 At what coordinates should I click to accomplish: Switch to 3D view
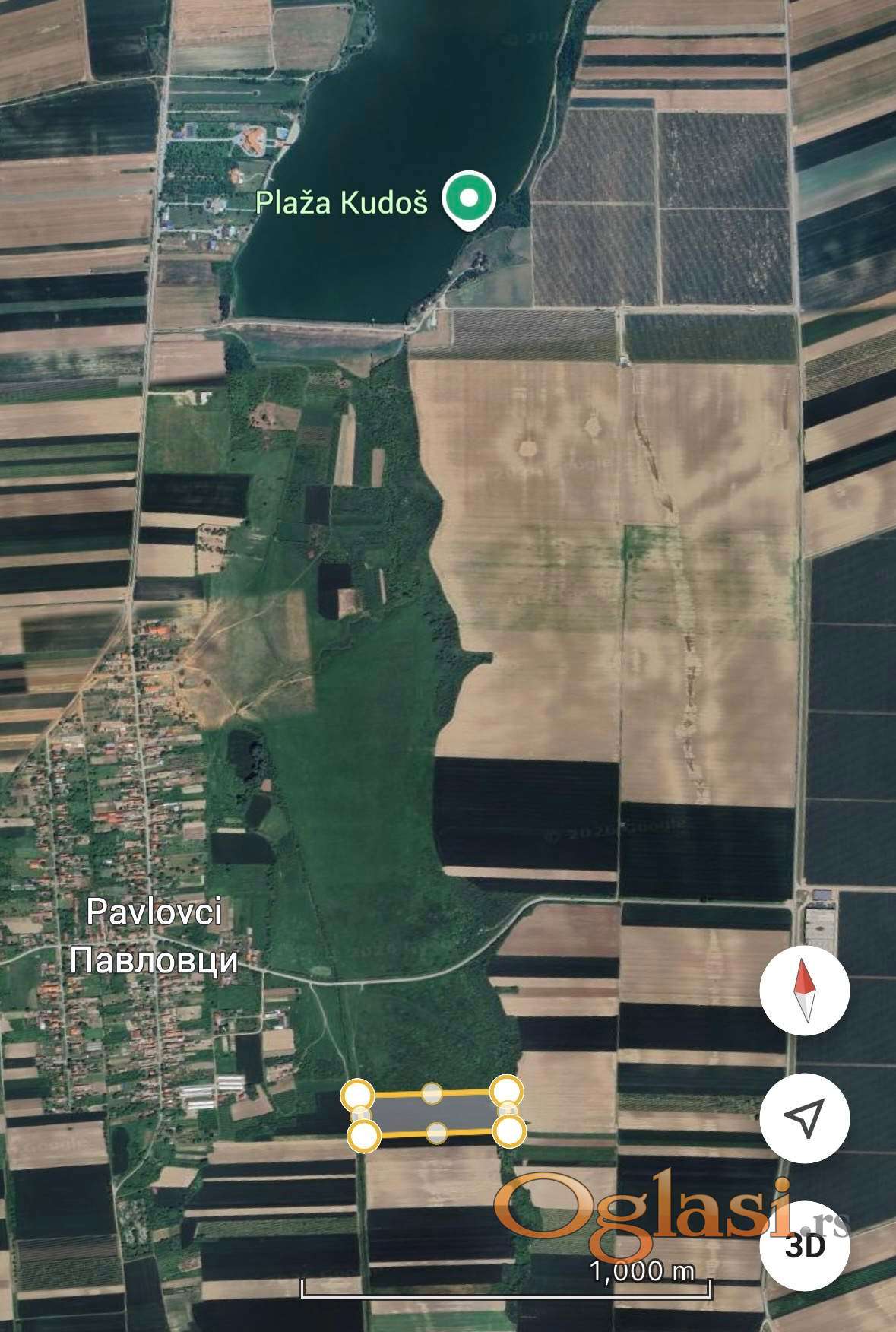[804, 1245]
